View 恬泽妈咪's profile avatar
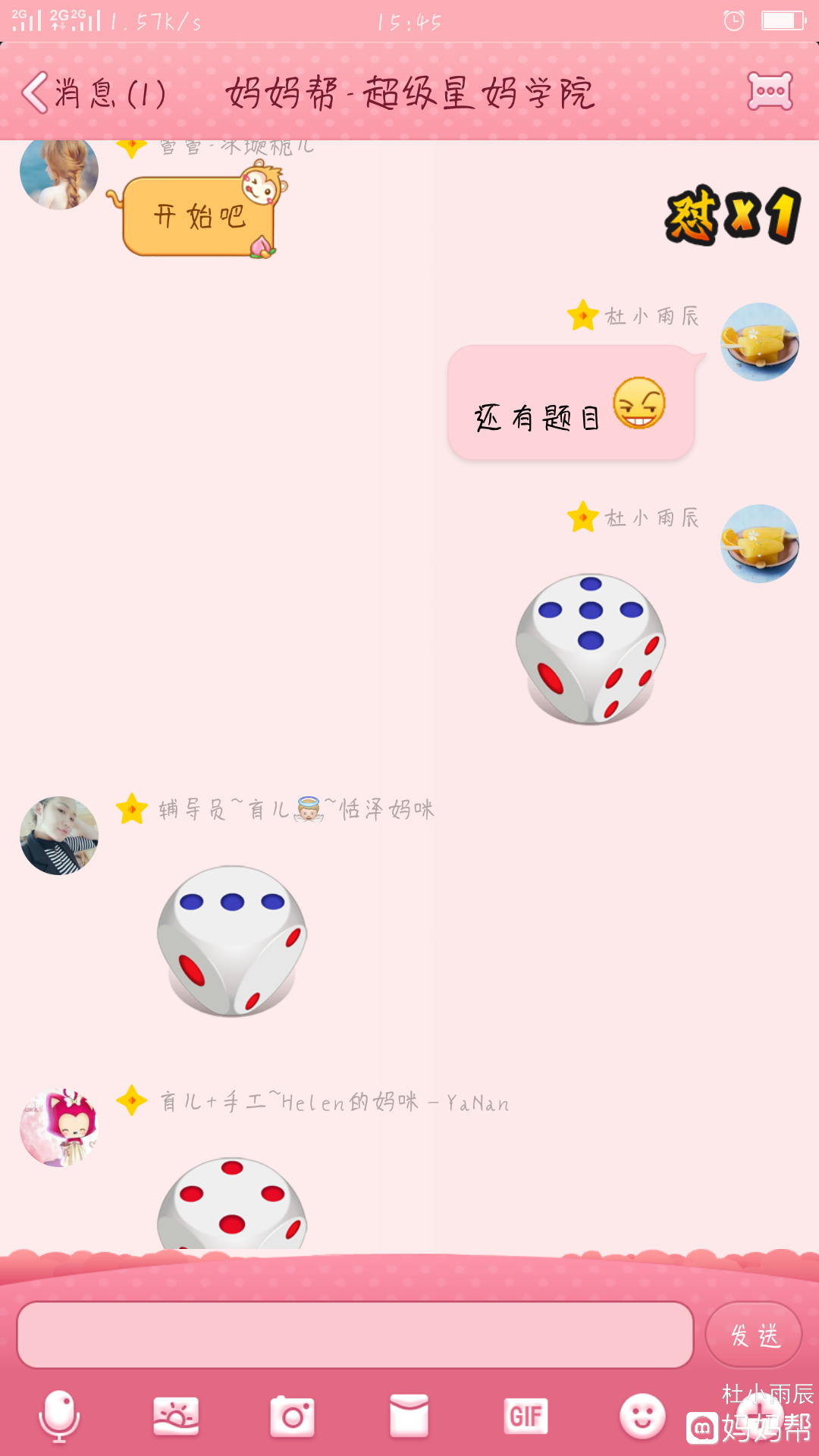 (x=59, y=835)
